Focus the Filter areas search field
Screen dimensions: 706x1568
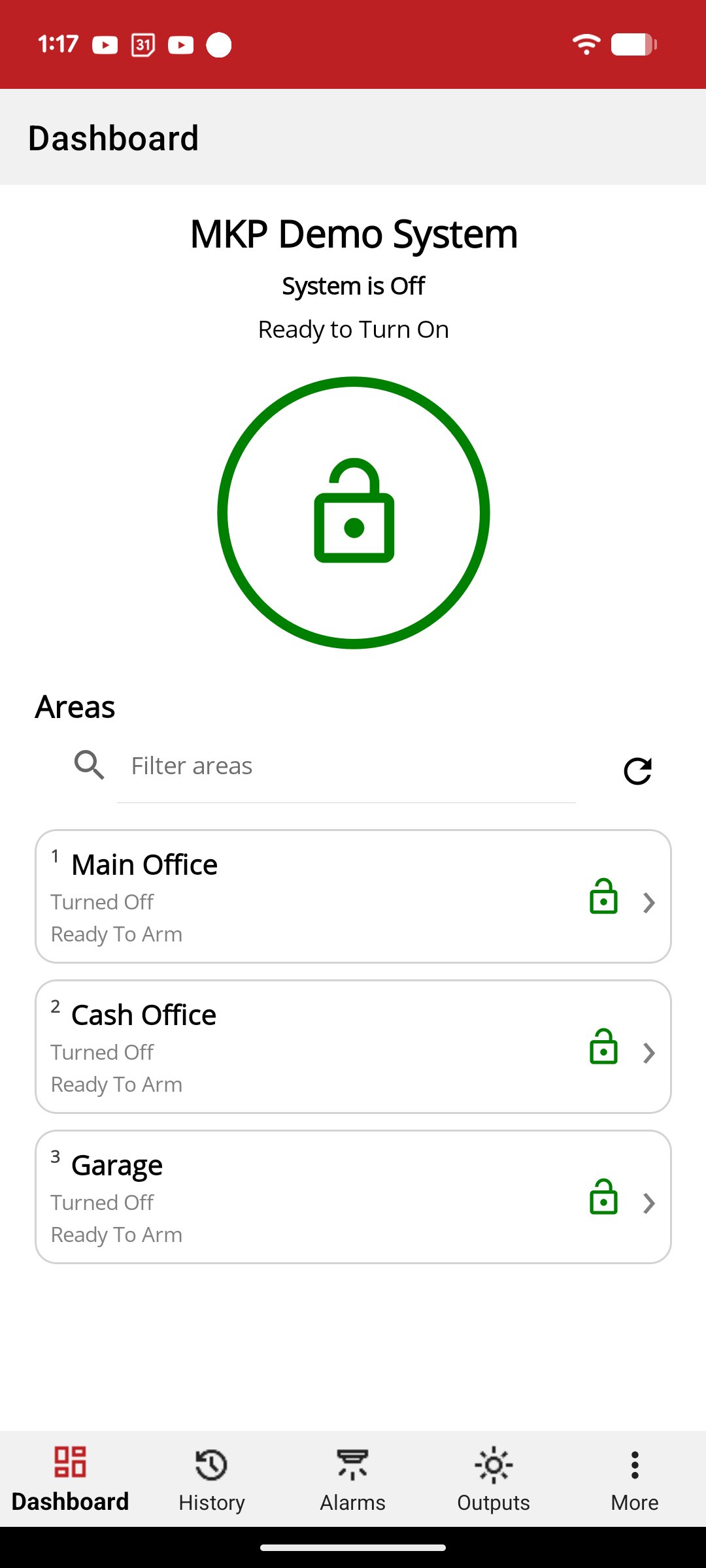tap(346, 766)
